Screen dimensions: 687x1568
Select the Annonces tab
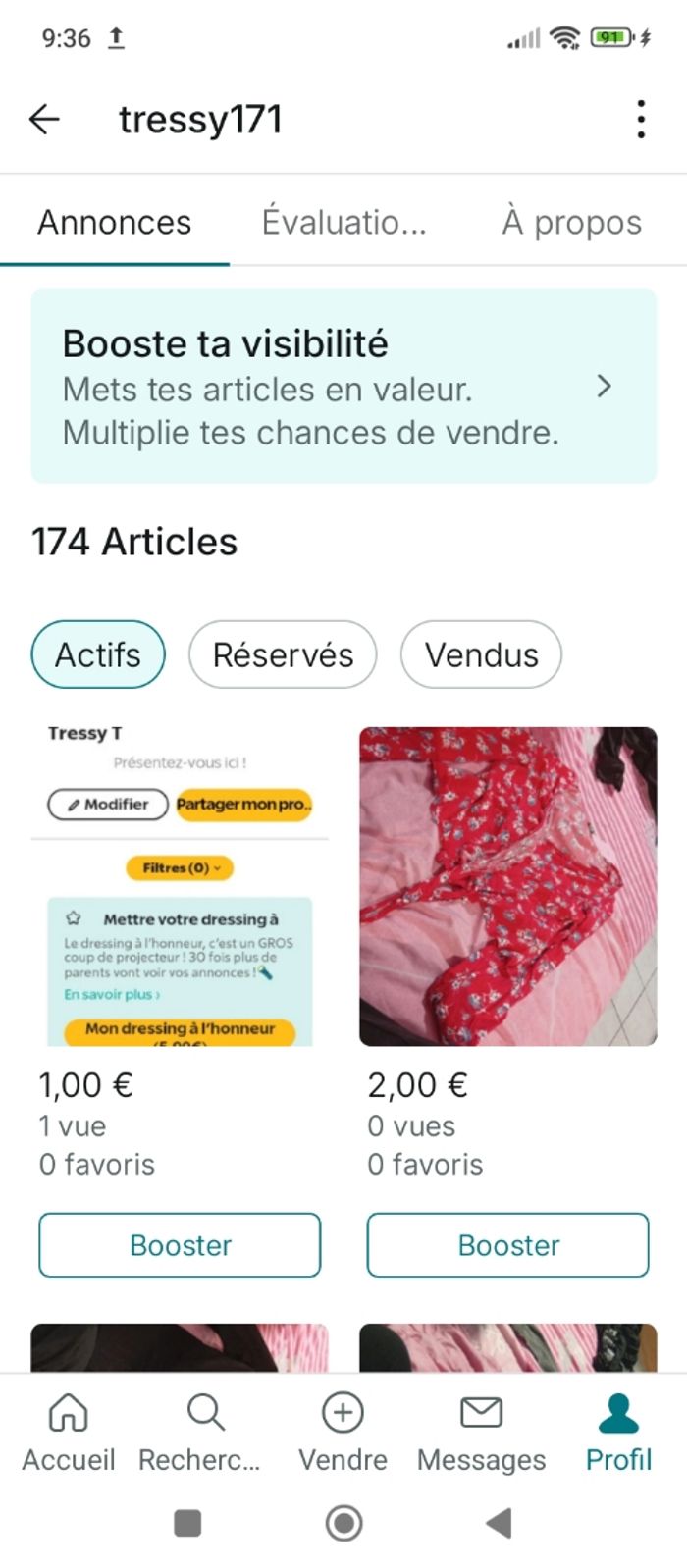pyautogui.click(x=115, y=223)
